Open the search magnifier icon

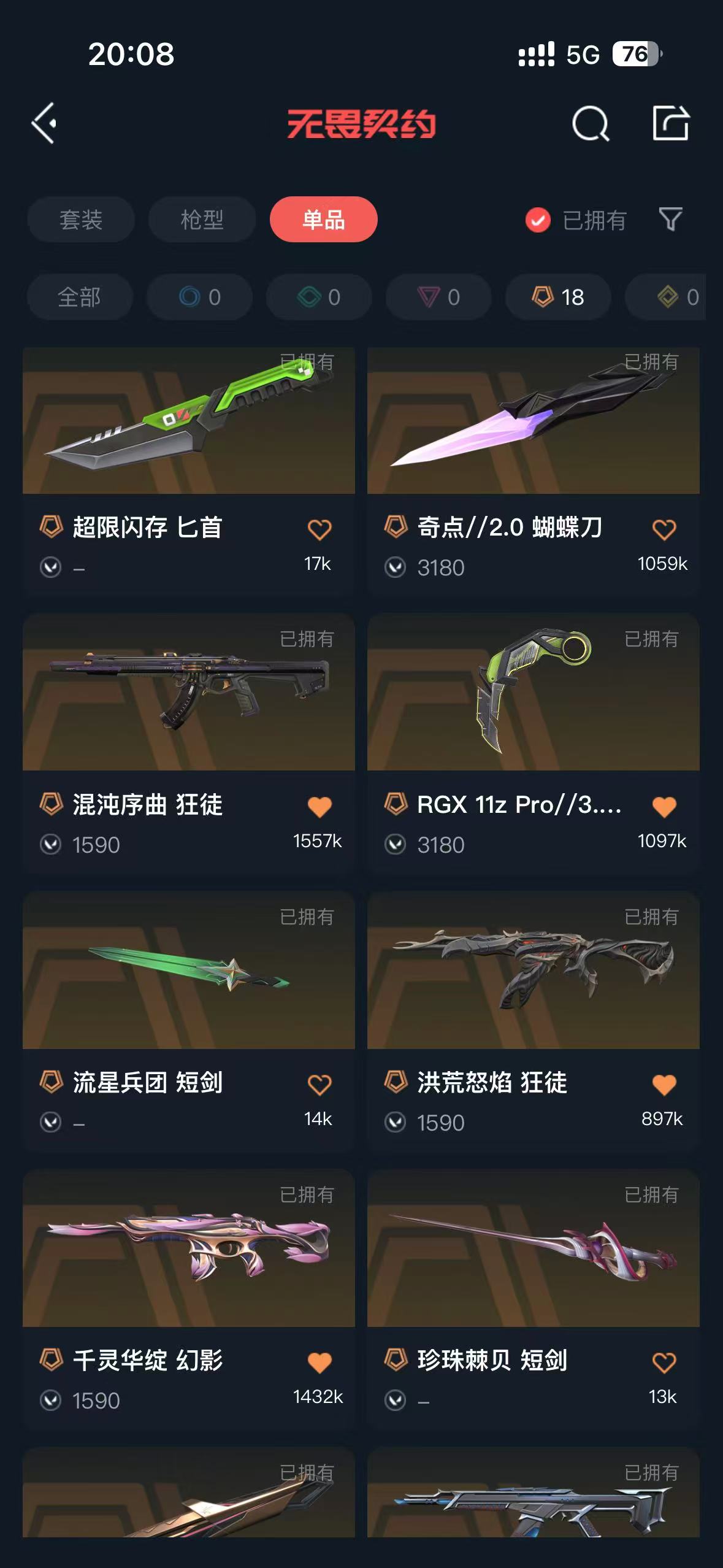pos(590,124)
